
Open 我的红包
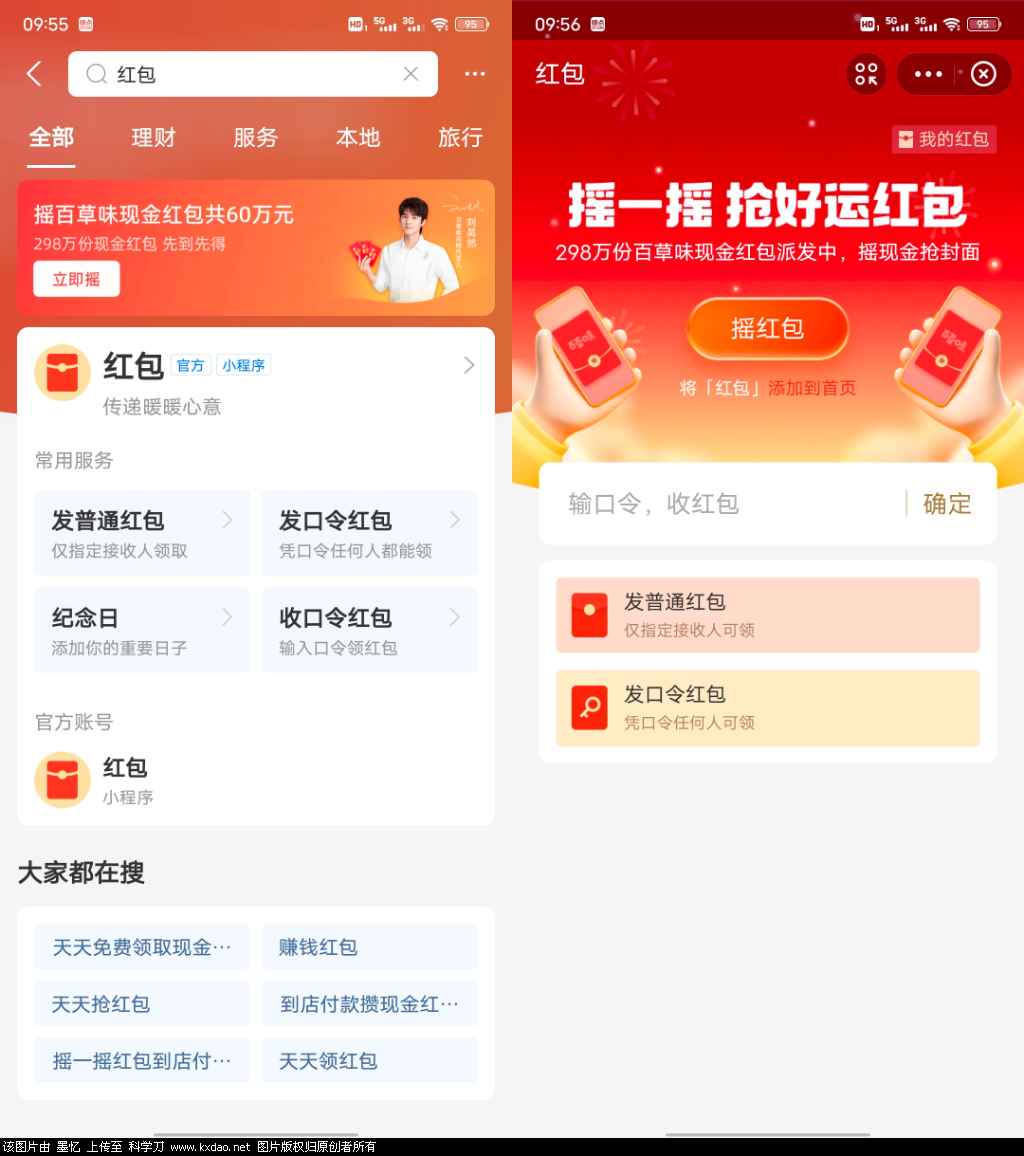coord(944,139)
